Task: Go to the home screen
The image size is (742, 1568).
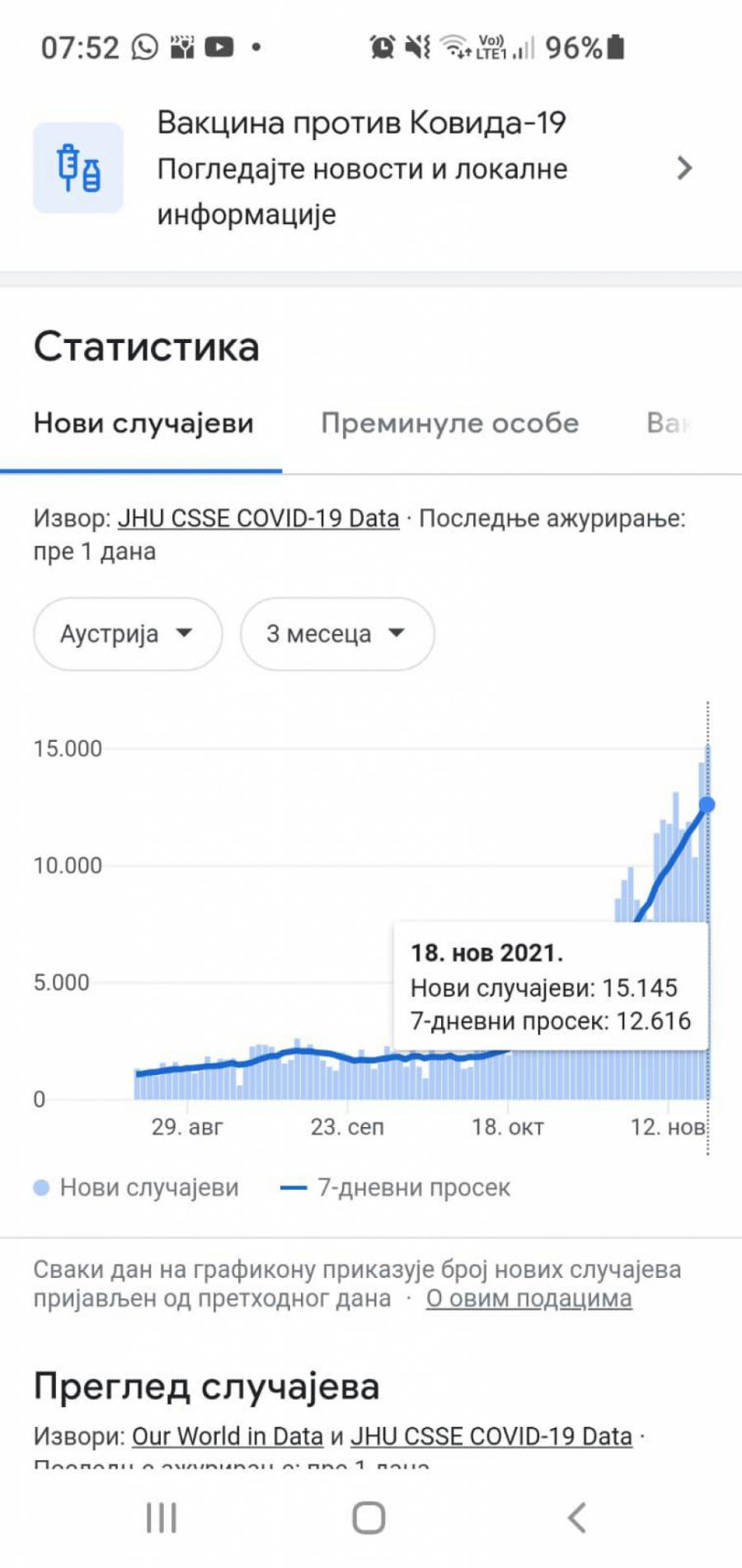Action: 369,1517
